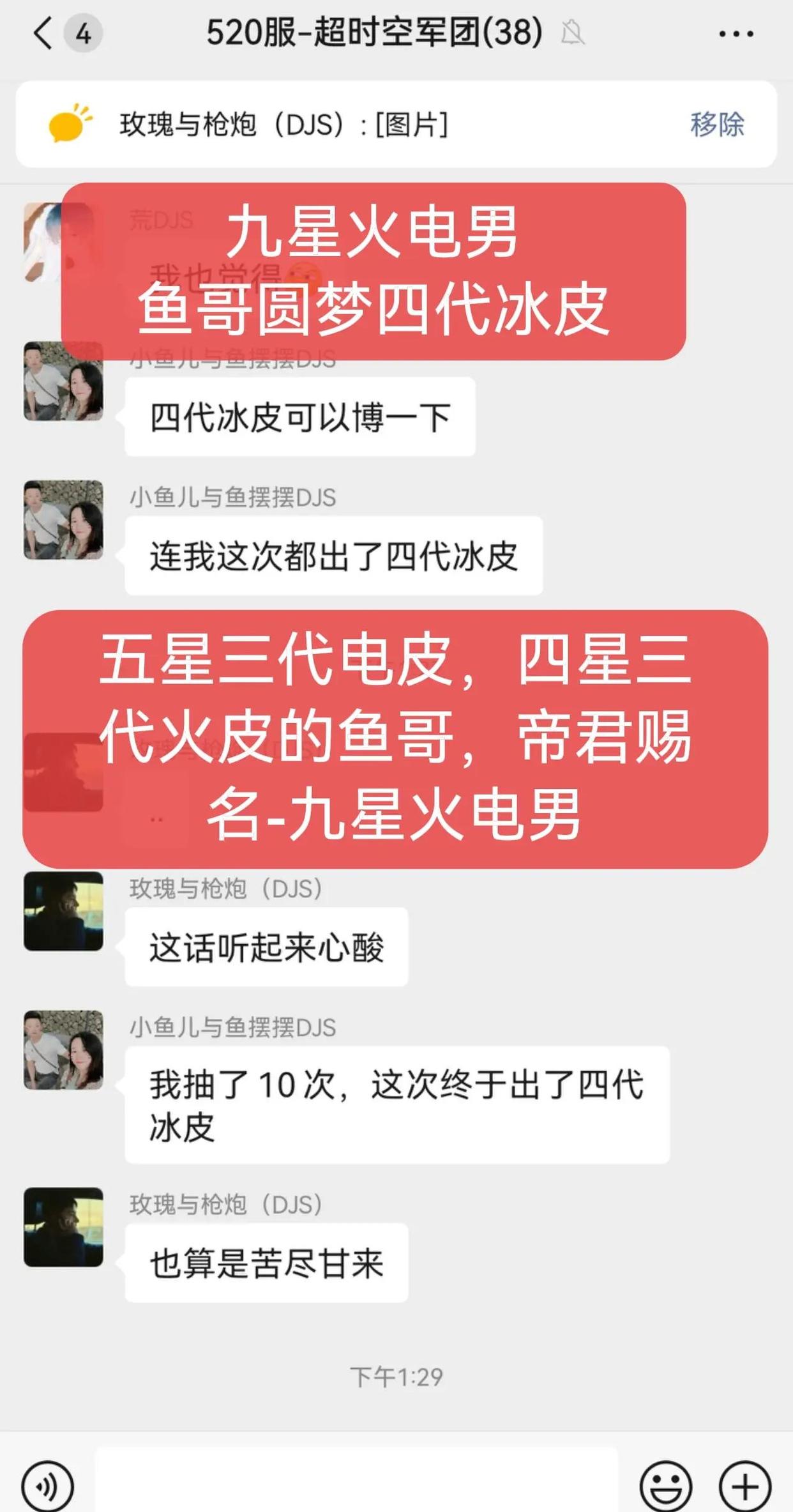Open pinned 玫瑰与枪炮 image message
Image resolution: width=793 pixels, height=1512 pixels.
coord(284,124)
